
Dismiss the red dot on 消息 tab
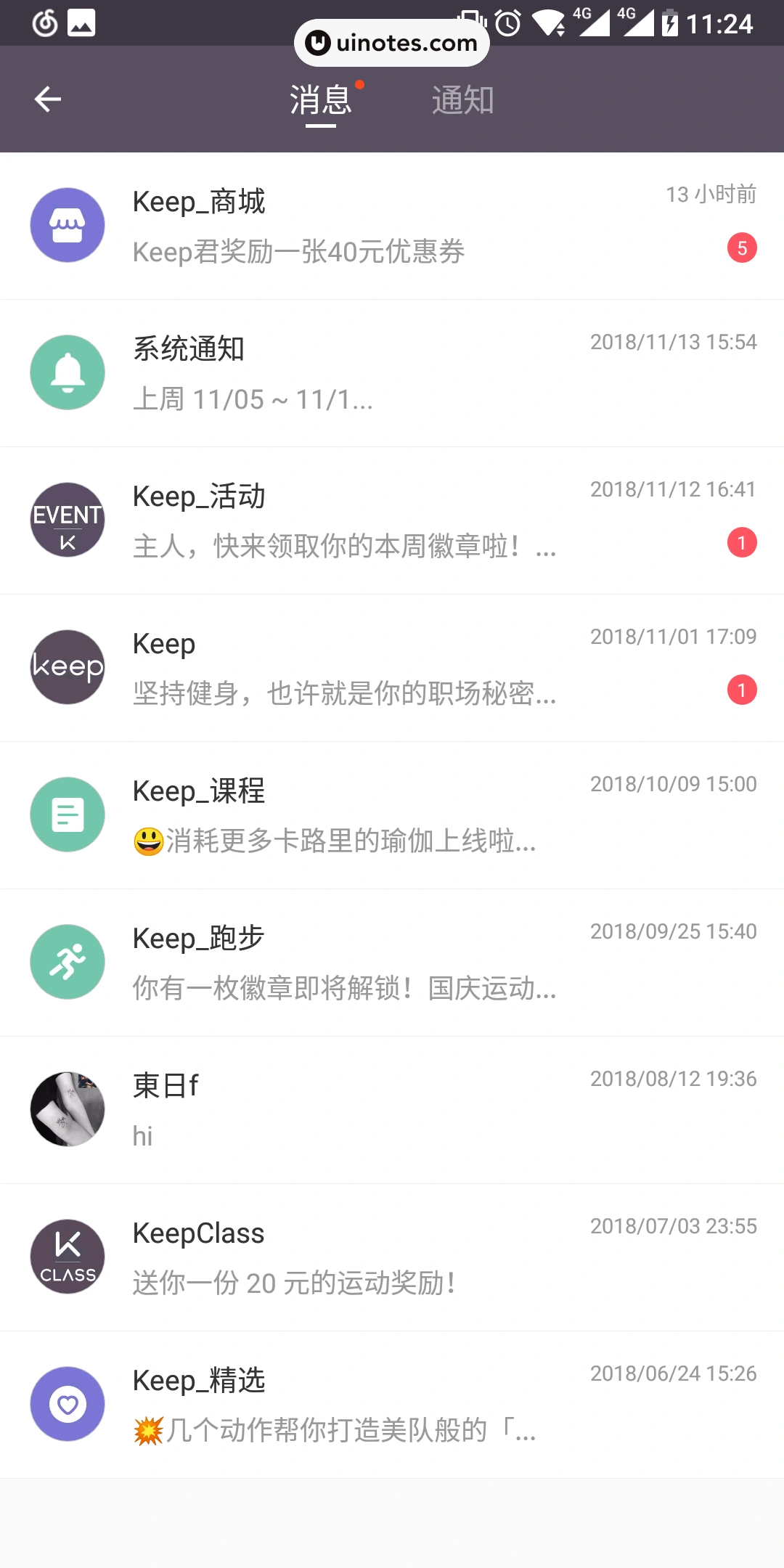click(x=360, y=85)
